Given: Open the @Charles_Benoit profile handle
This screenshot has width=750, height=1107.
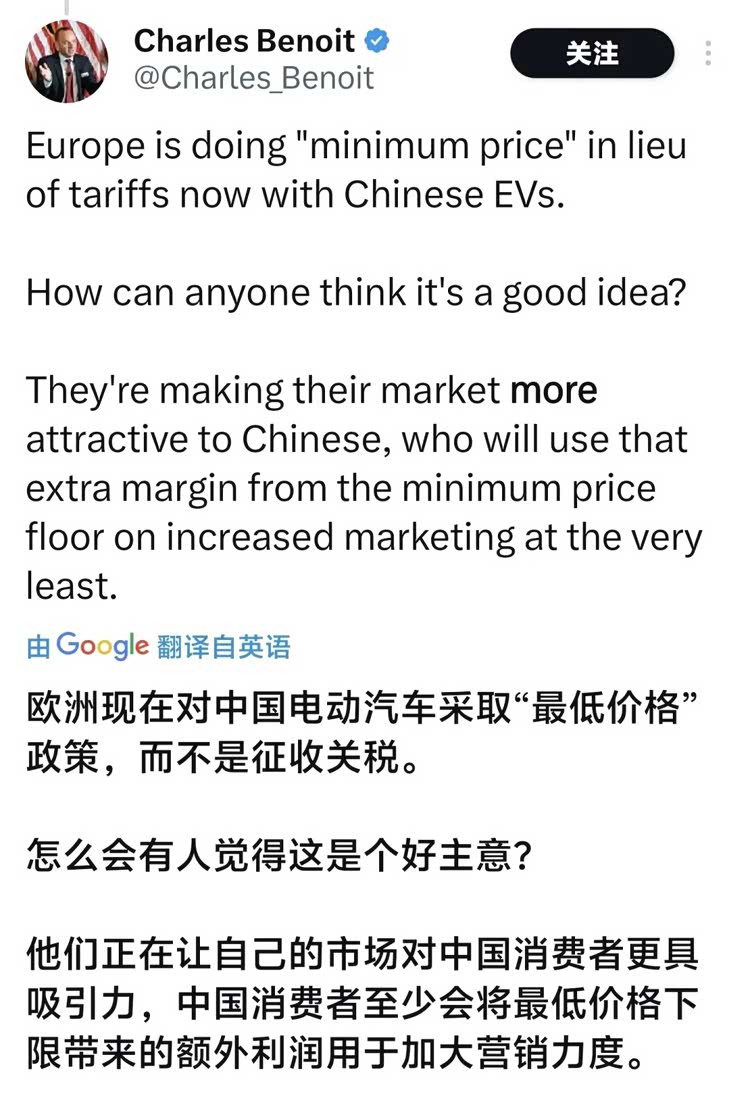Looking at the screenshot, I should point(253,78).
